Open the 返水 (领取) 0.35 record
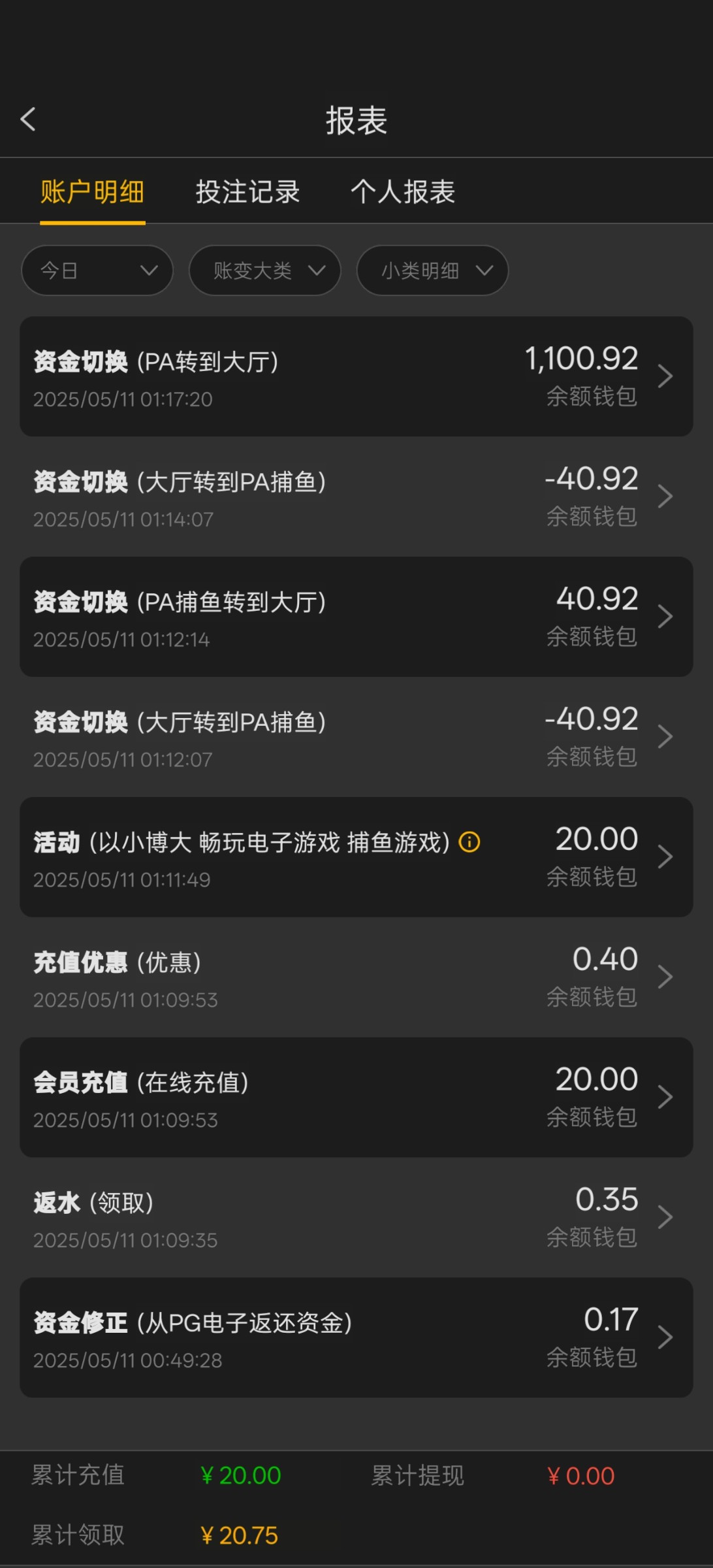The height and width of the screenshot is (1568, 713). tap(356, 1218)
